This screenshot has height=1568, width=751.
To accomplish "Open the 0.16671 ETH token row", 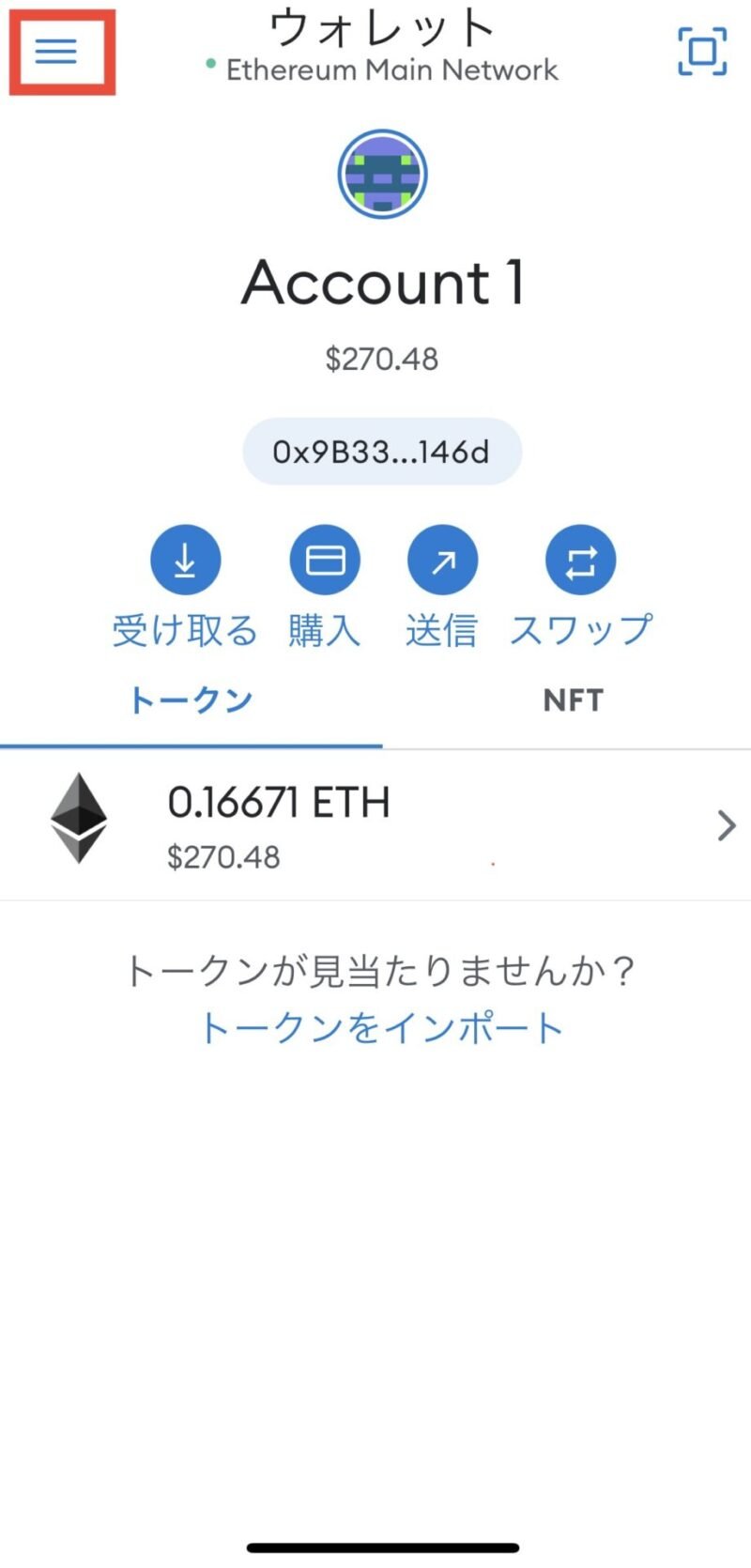I will 375,825.
